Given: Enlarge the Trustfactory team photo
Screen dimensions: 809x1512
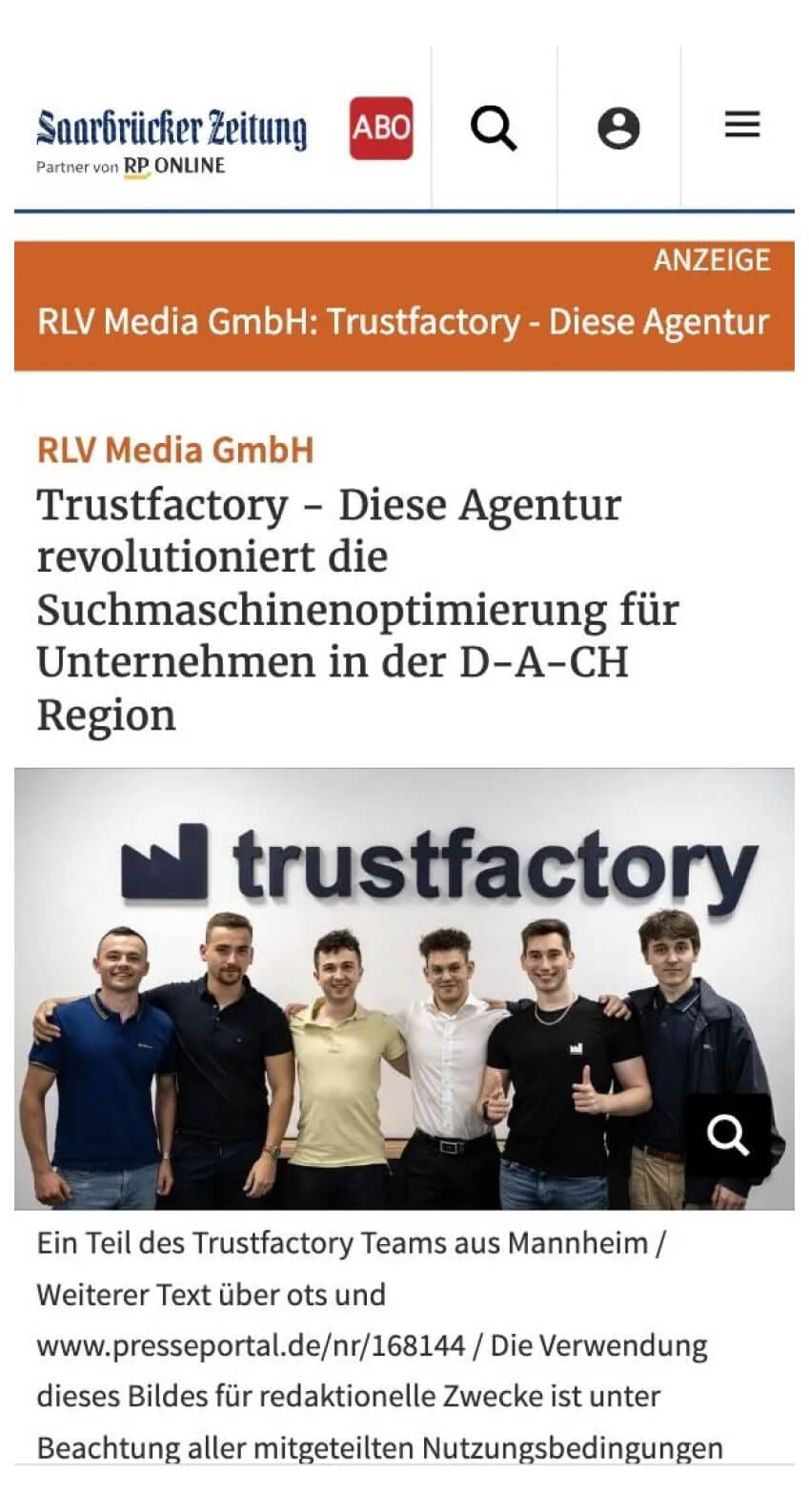Looking at the screenshot, I should click(x=728, y=1135).
